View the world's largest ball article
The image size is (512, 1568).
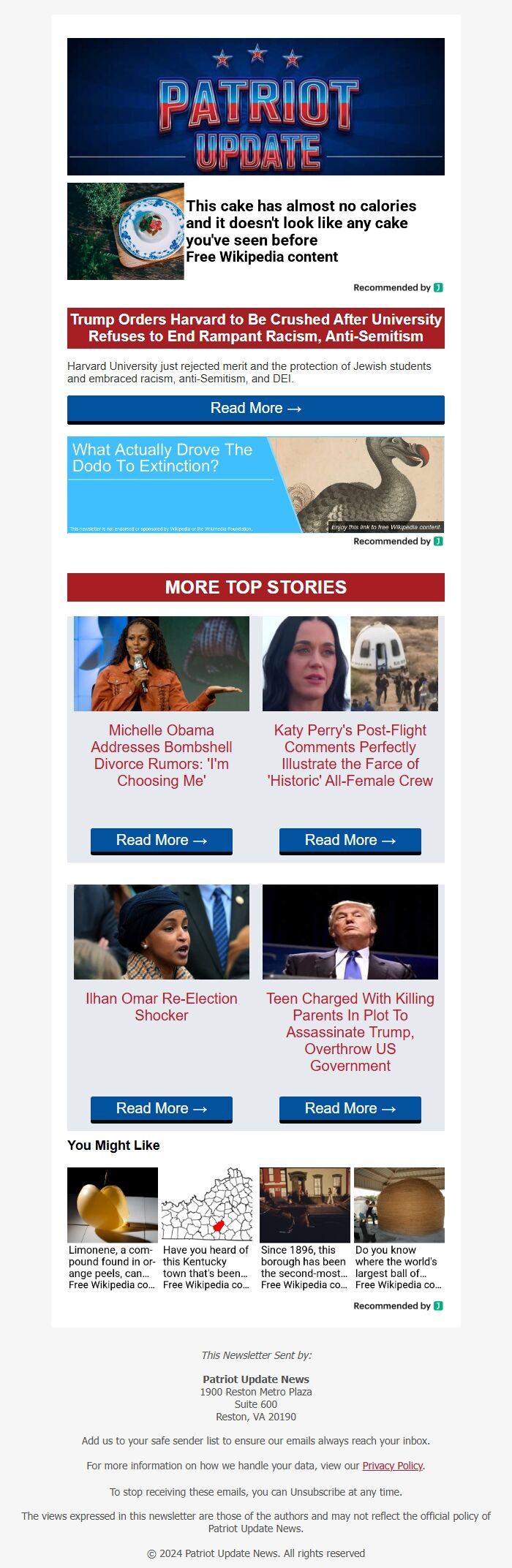399,1229
